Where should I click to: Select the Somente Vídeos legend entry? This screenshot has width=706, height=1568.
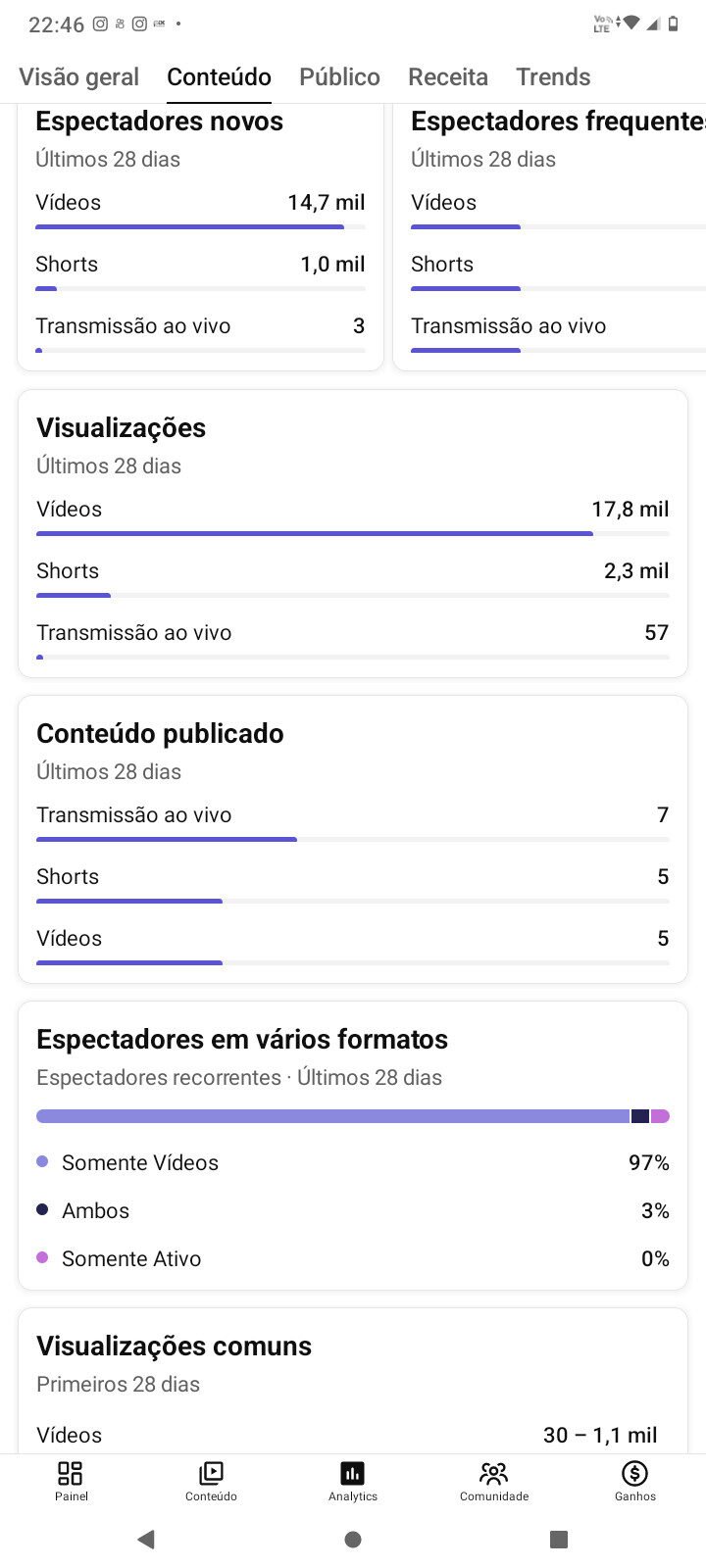click(x=140, y=1162)
